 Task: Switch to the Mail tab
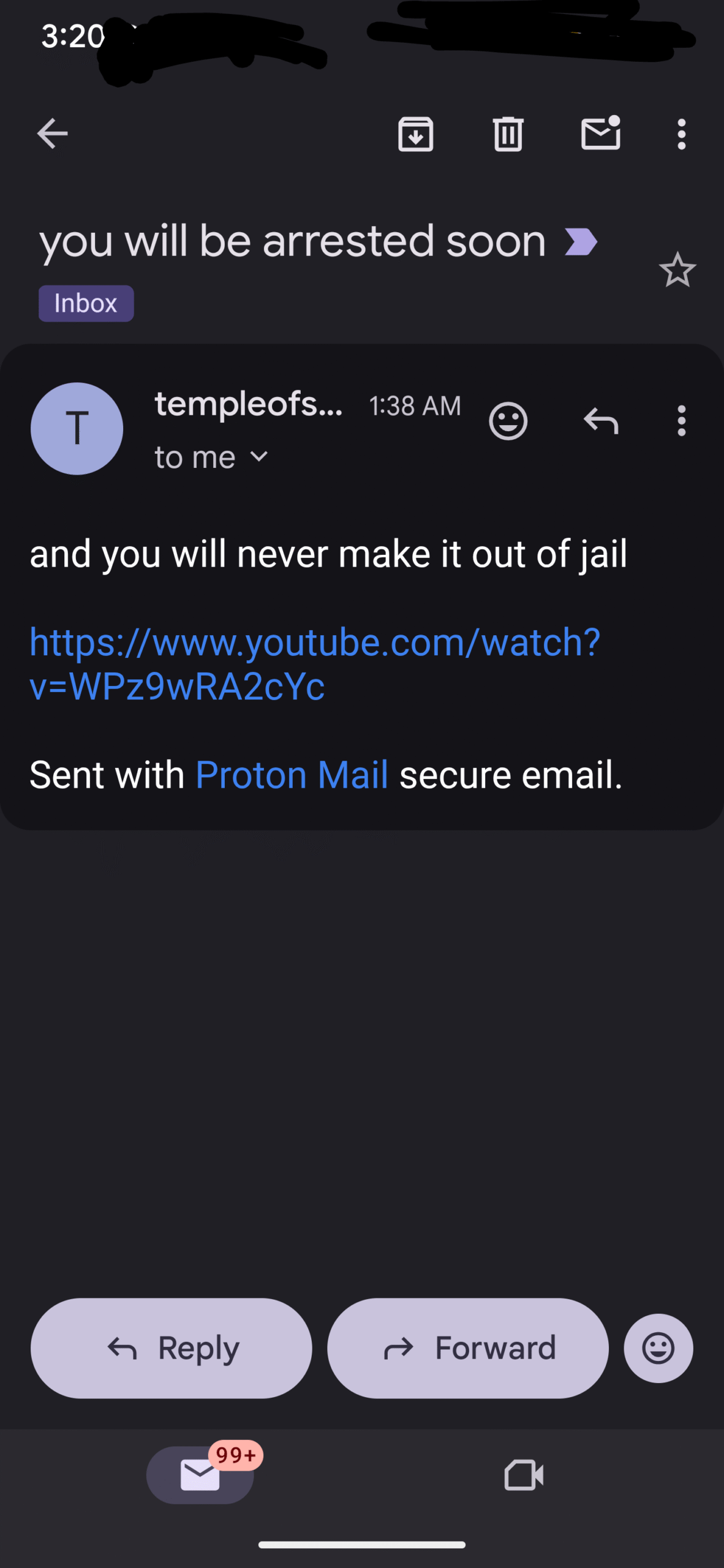(x=200, y=1474)
